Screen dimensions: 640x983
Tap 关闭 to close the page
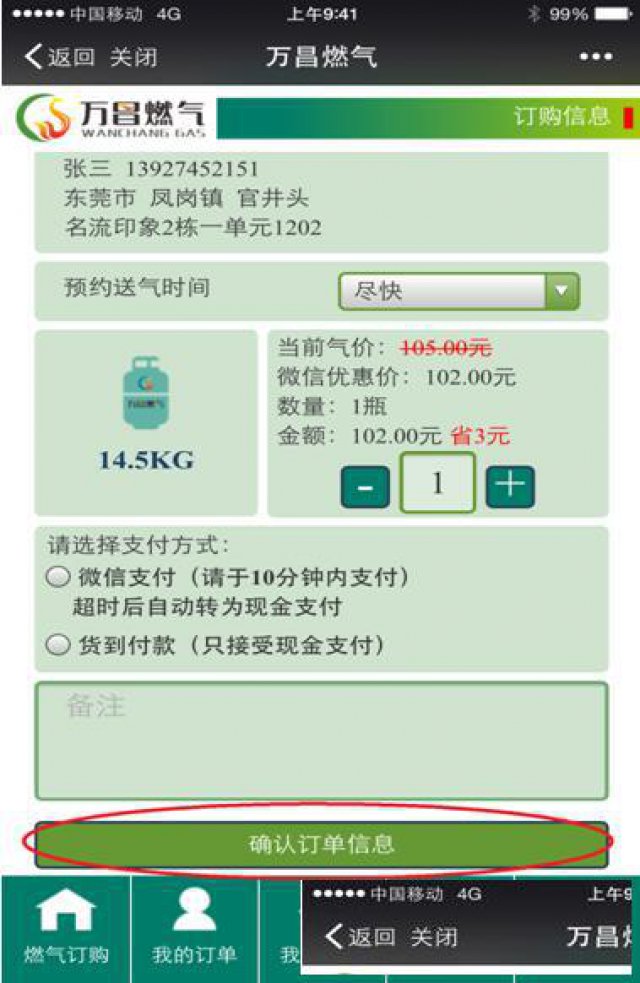(133, 56)
